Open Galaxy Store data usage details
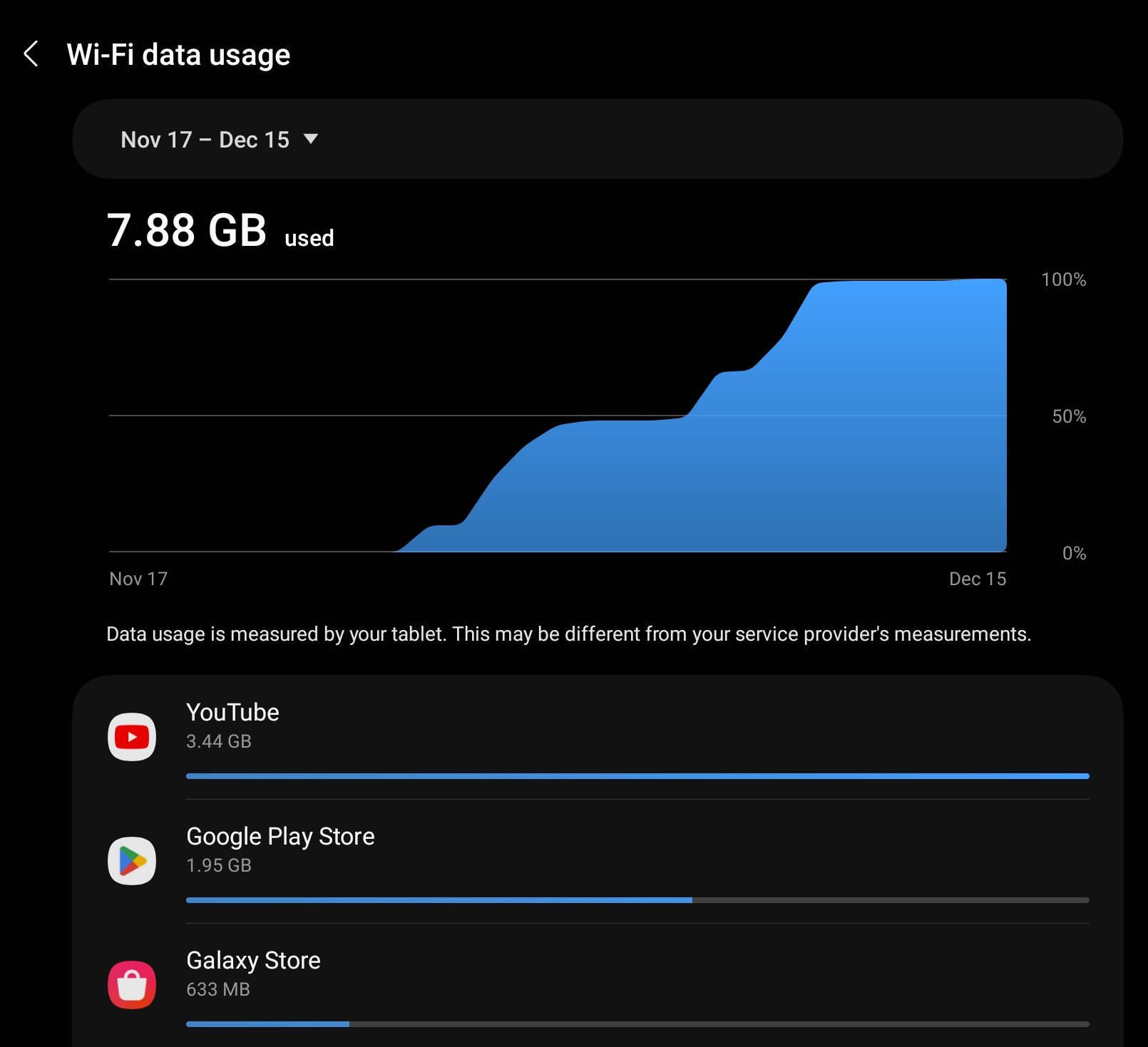The image size is (1148, 1047). pos(598,986)
